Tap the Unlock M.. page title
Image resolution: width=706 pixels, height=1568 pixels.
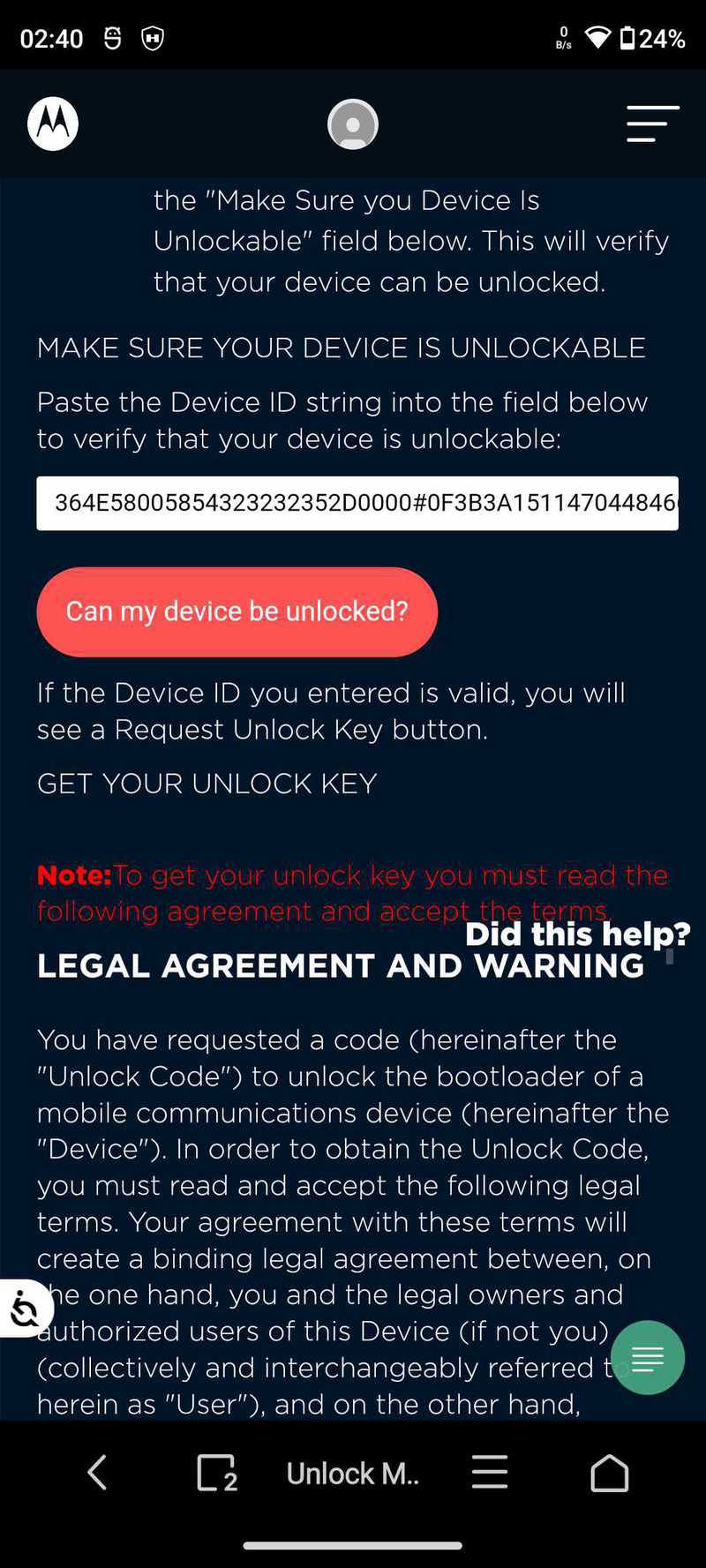click(352, 1473)
